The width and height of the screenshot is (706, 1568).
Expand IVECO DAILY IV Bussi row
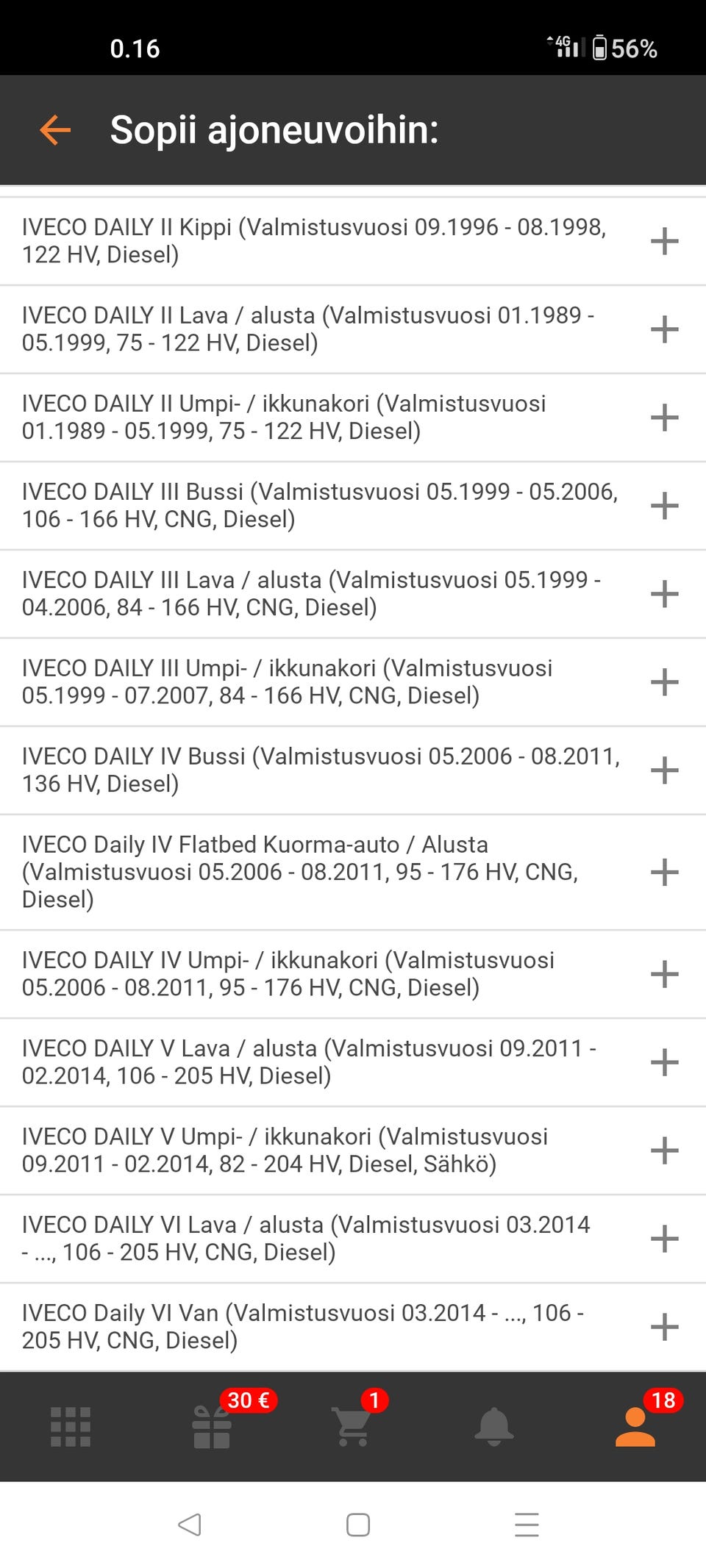(x=664, y=770)
